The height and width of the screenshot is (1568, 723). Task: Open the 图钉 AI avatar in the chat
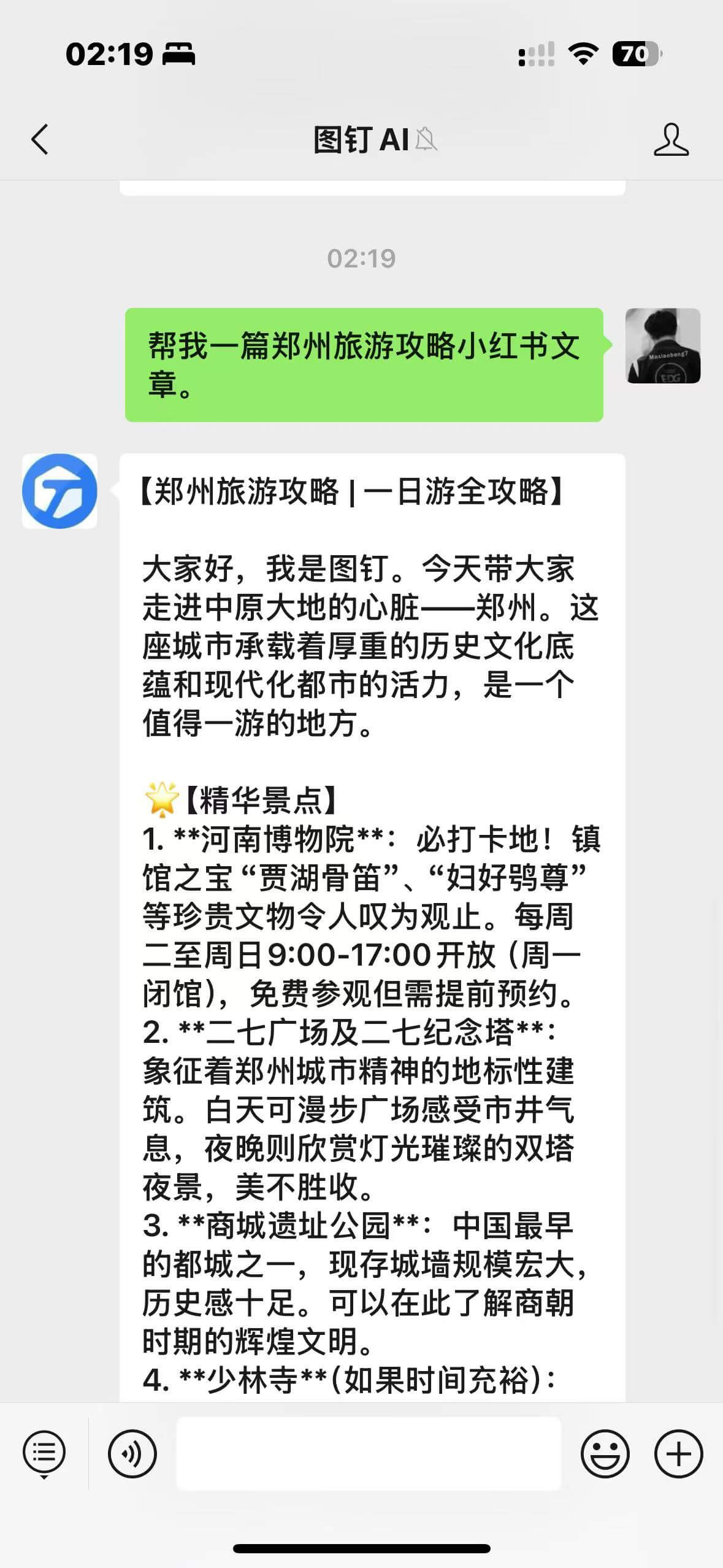coord(60,491)
